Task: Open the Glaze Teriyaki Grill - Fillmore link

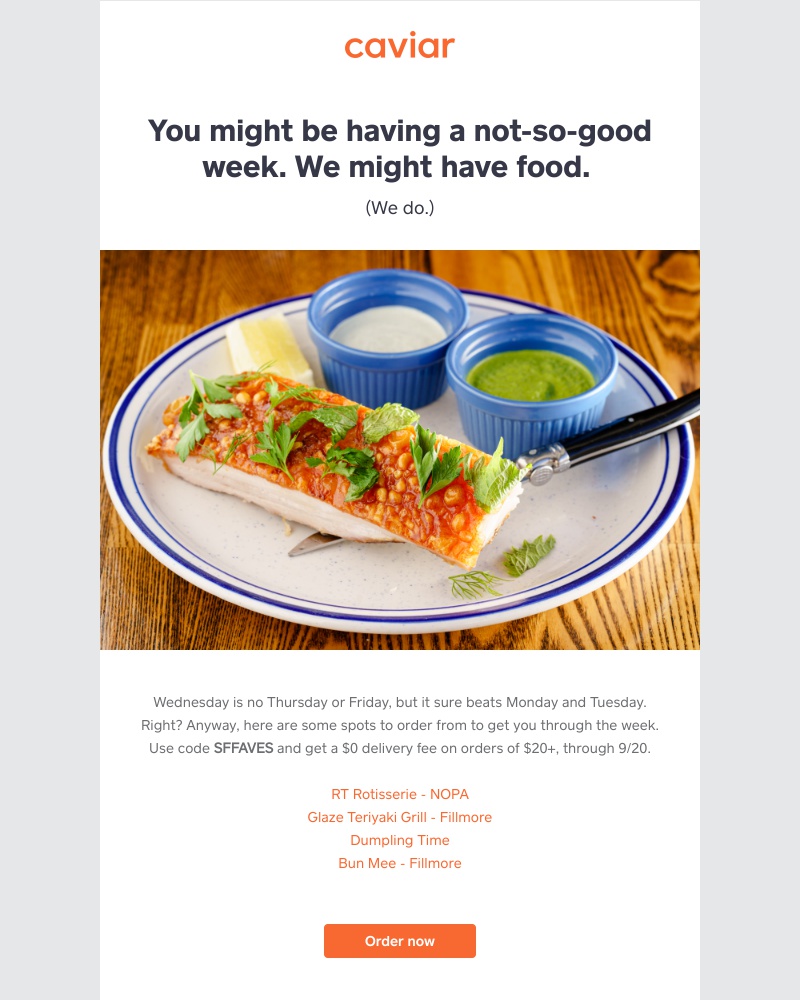Action: pyautogui.click(x=399, y=817)
